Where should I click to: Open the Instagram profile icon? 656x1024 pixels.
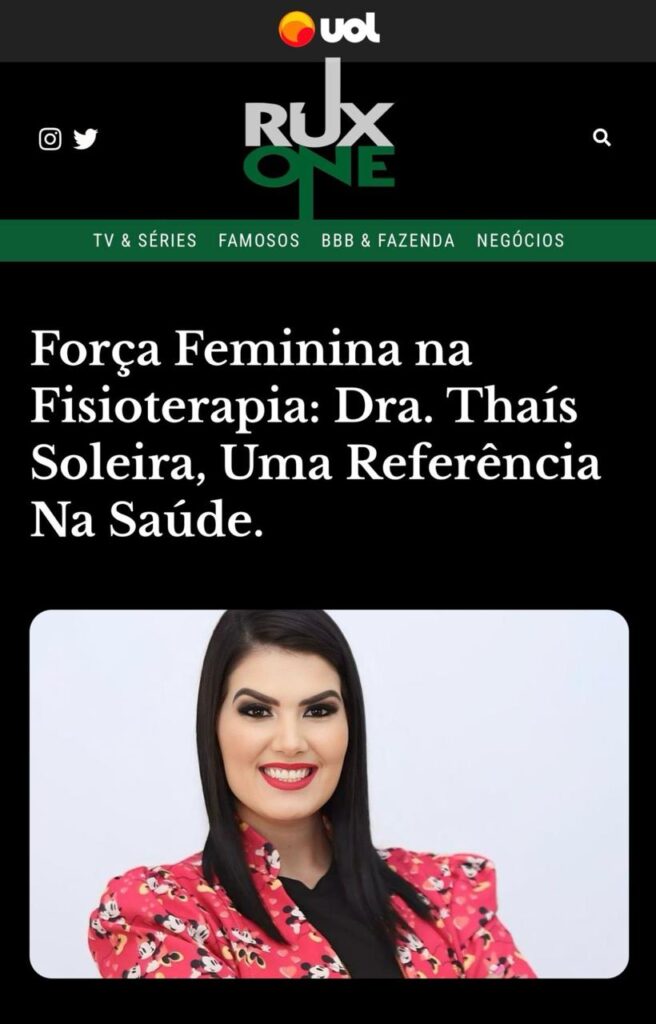pyautogui.click(x=50, y=139)
